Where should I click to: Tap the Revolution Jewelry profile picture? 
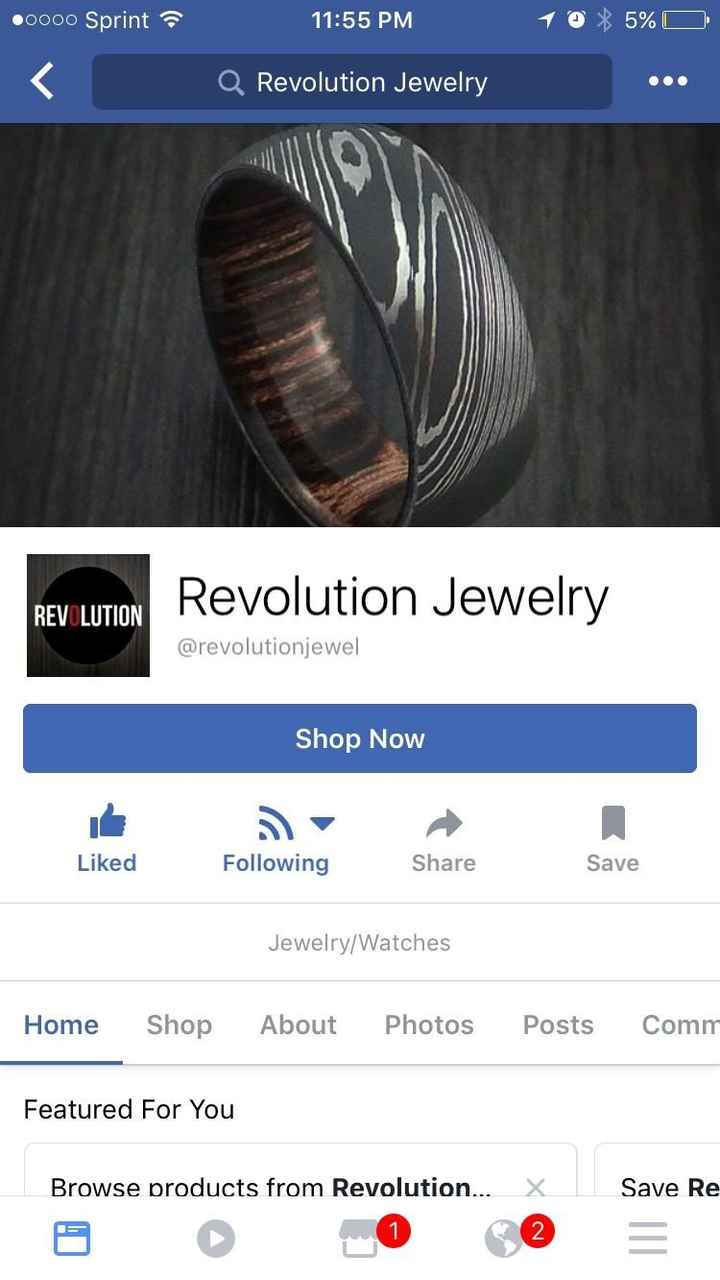87,614
